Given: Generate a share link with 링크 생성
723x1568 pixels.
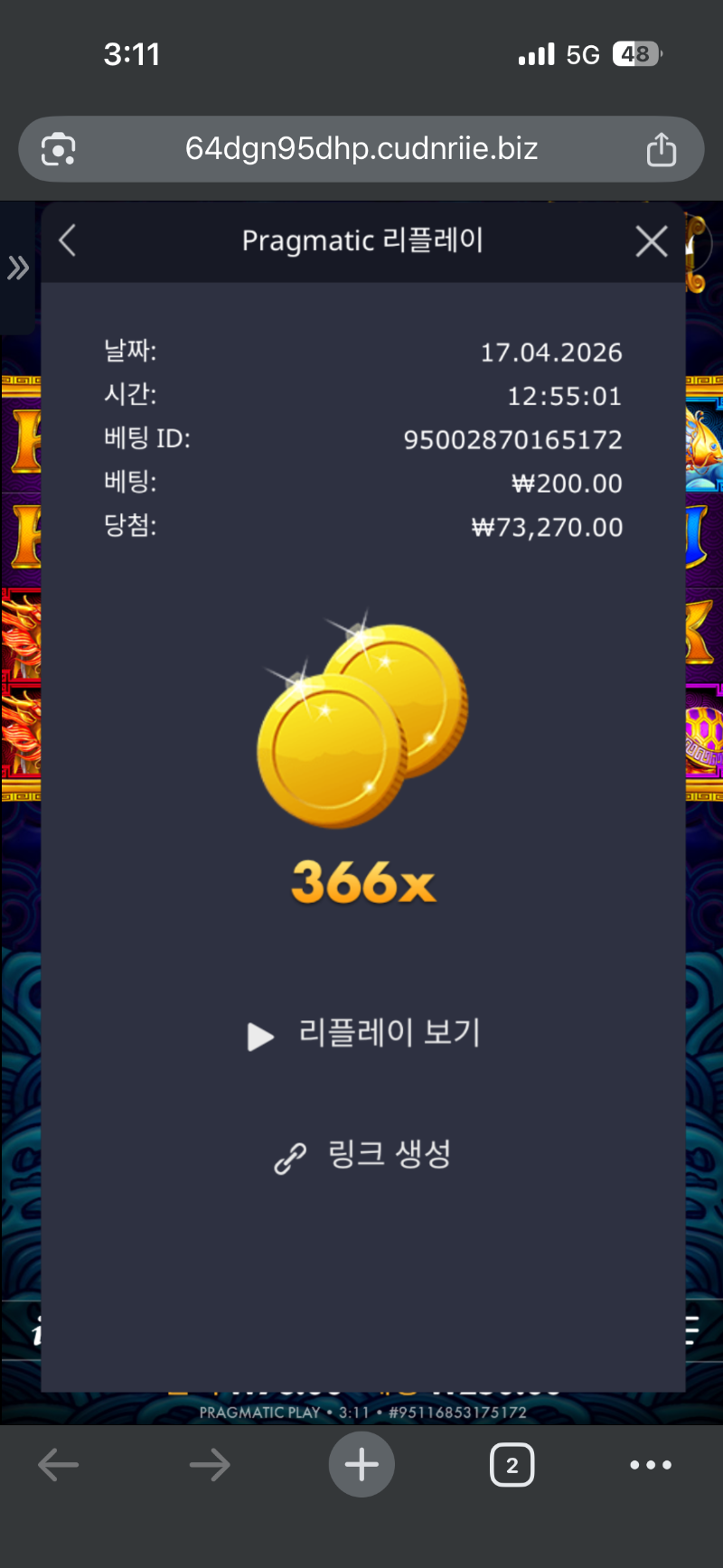Looking at the screenshot, I should coord(363,1155).
